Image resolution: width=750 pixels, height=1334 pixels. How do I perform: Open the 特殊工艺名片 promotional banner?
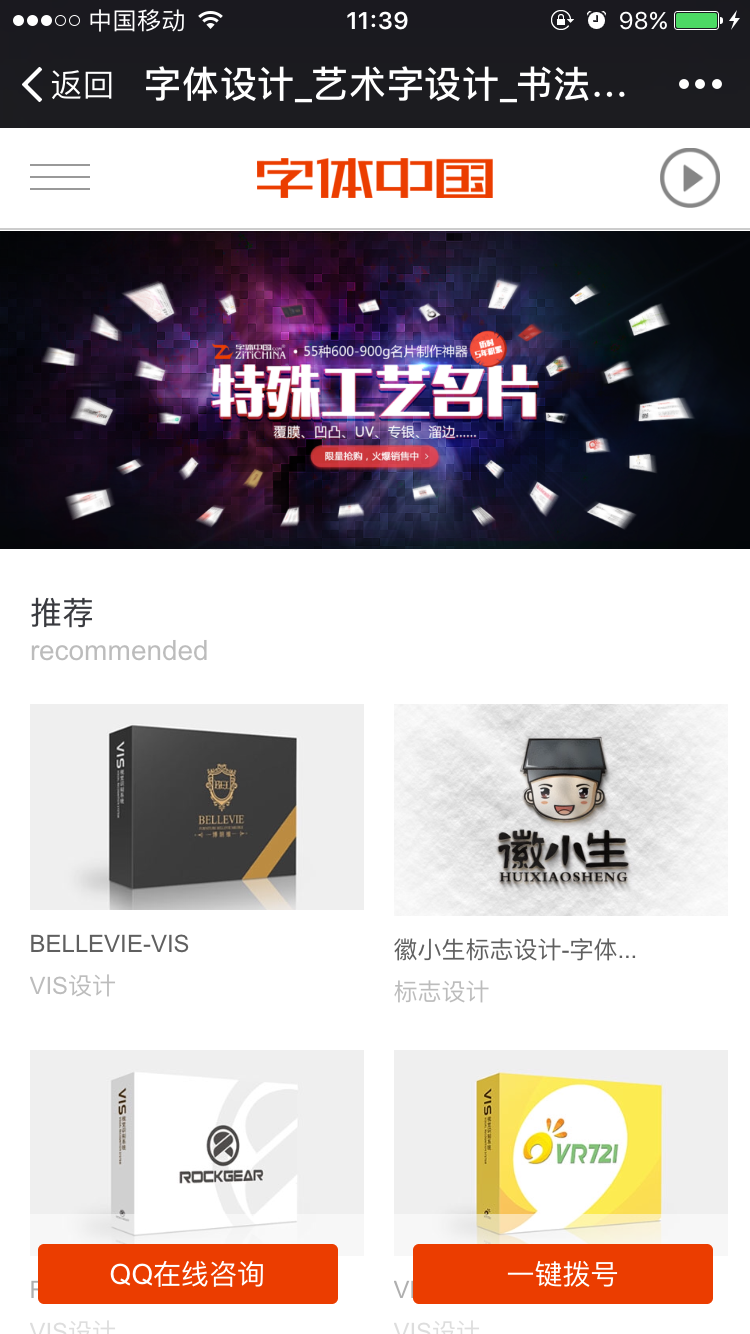click(x=375, y=390)
